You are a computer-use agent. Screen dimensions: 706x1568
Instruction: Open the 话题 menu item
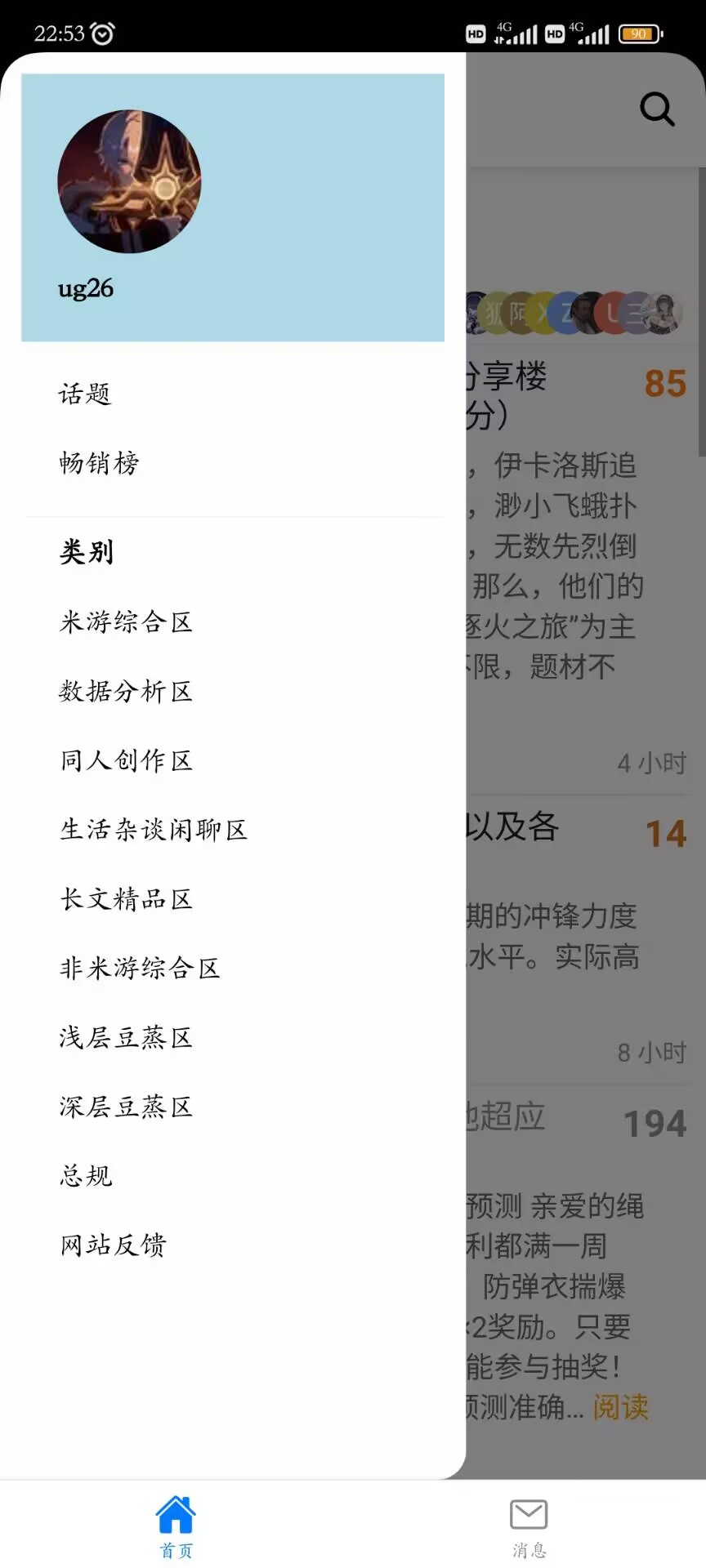click(85, 394)
